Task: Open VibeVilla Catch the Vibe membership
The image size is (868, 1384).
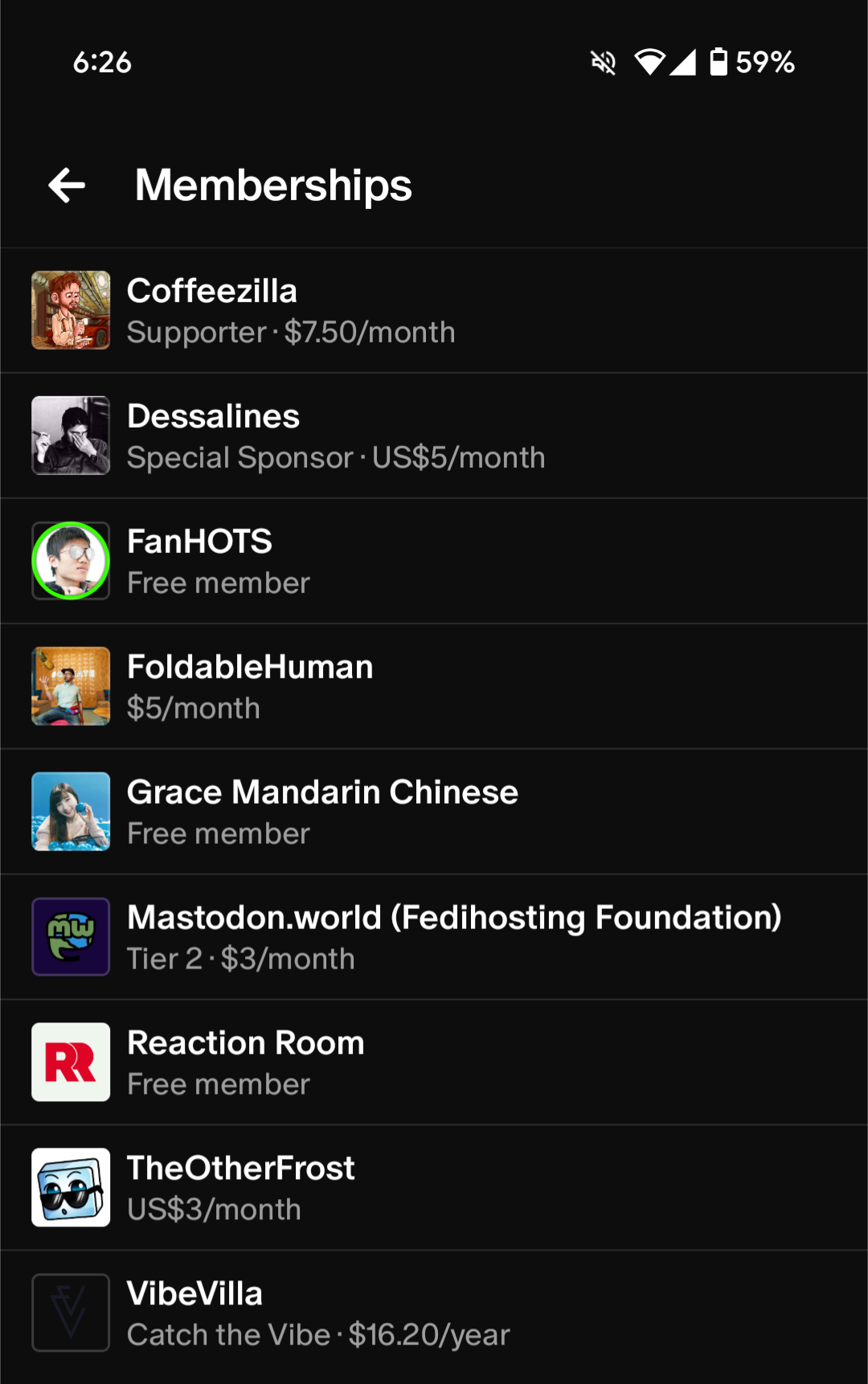Action: [x=434, y=1314]
